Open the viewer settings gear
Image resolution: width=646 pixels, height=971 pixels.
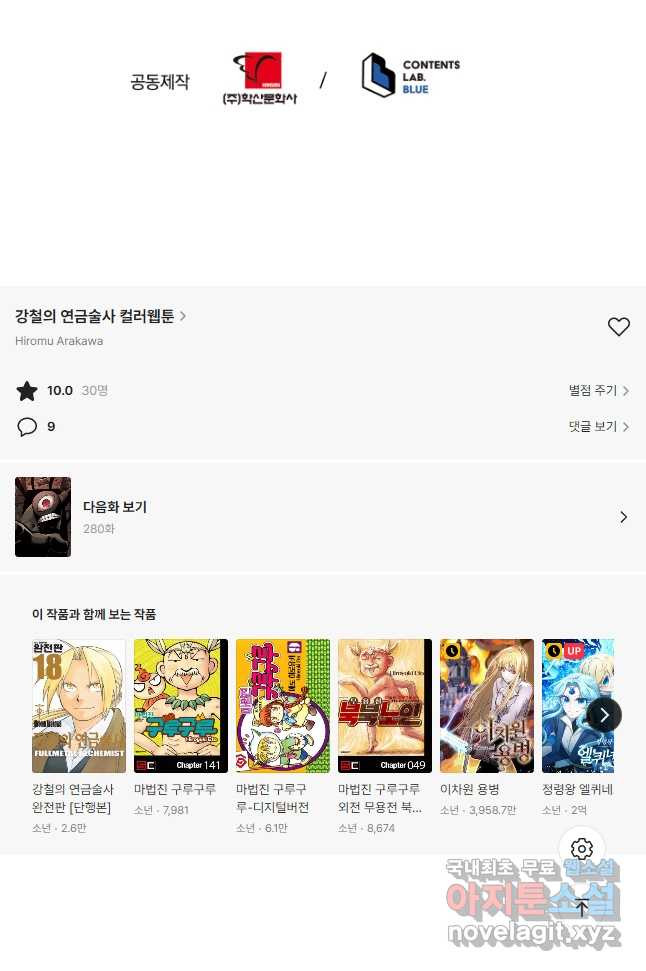tap(582, 850)
